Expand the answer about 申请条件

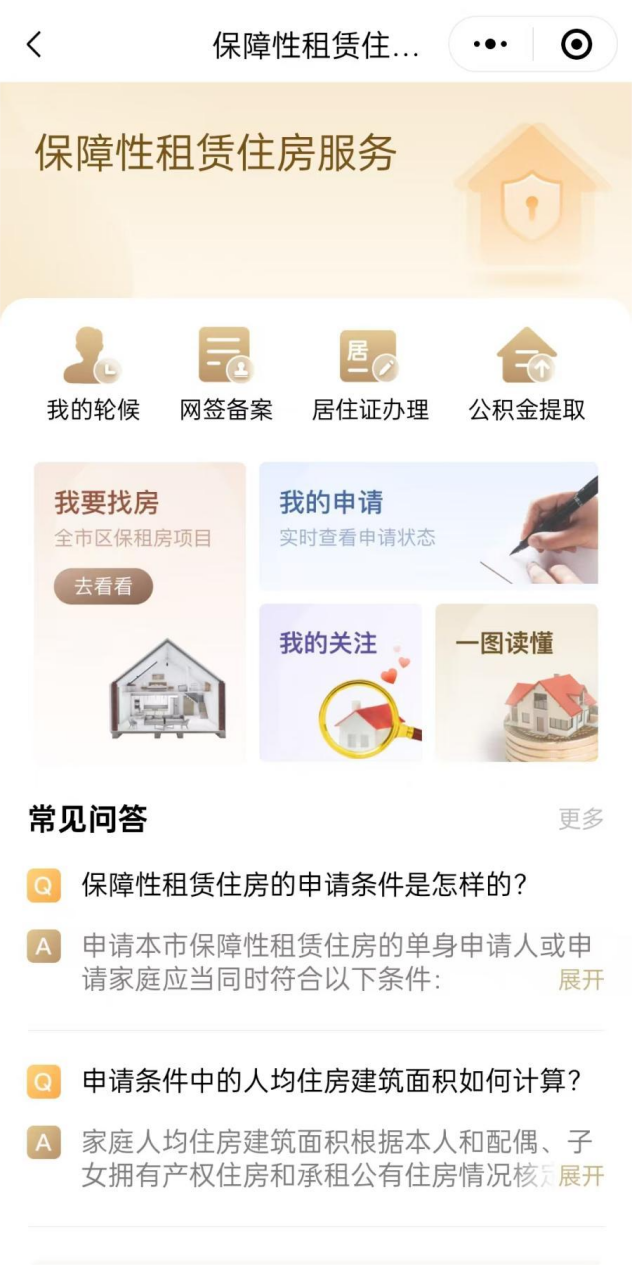[x=581, y=980]
